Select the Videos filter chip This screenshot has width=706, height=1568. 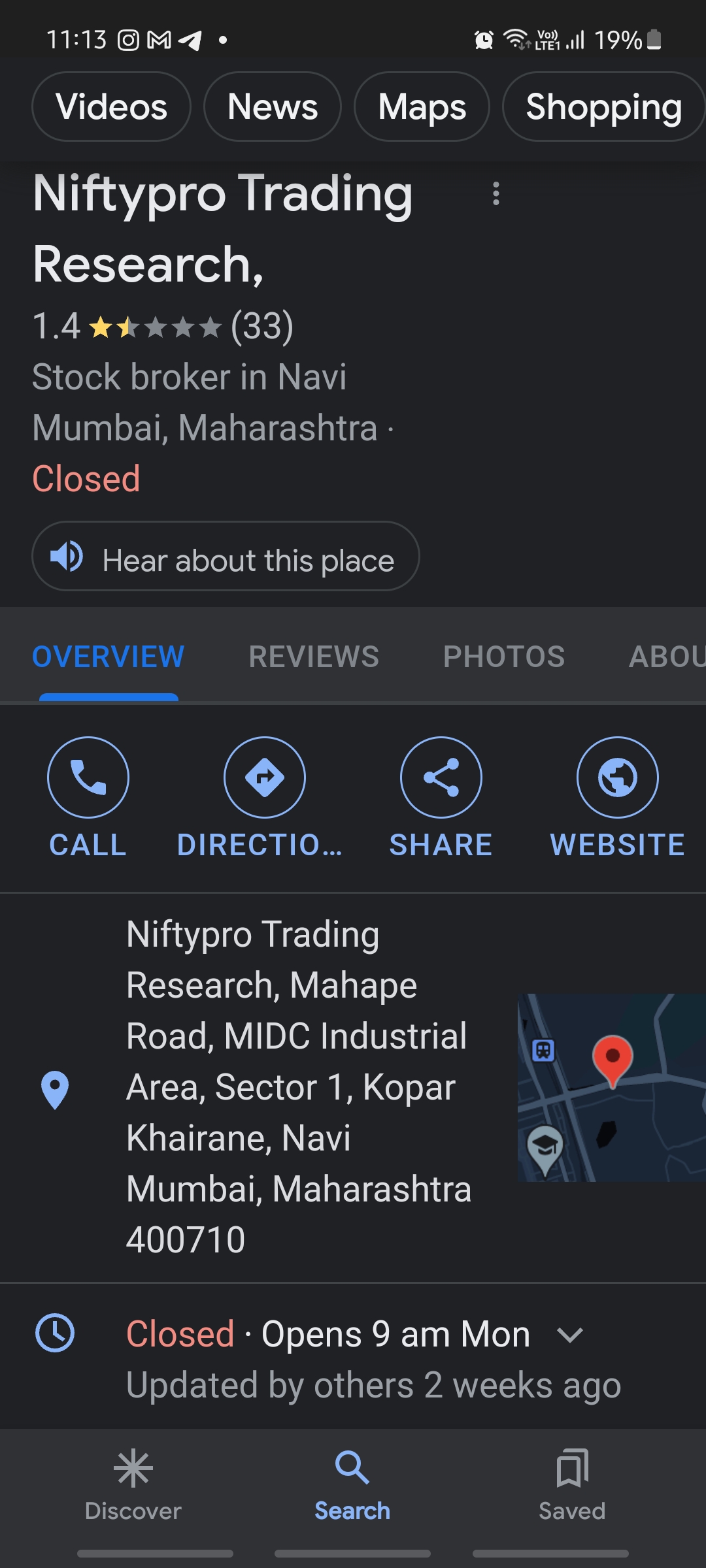(111, 106)
